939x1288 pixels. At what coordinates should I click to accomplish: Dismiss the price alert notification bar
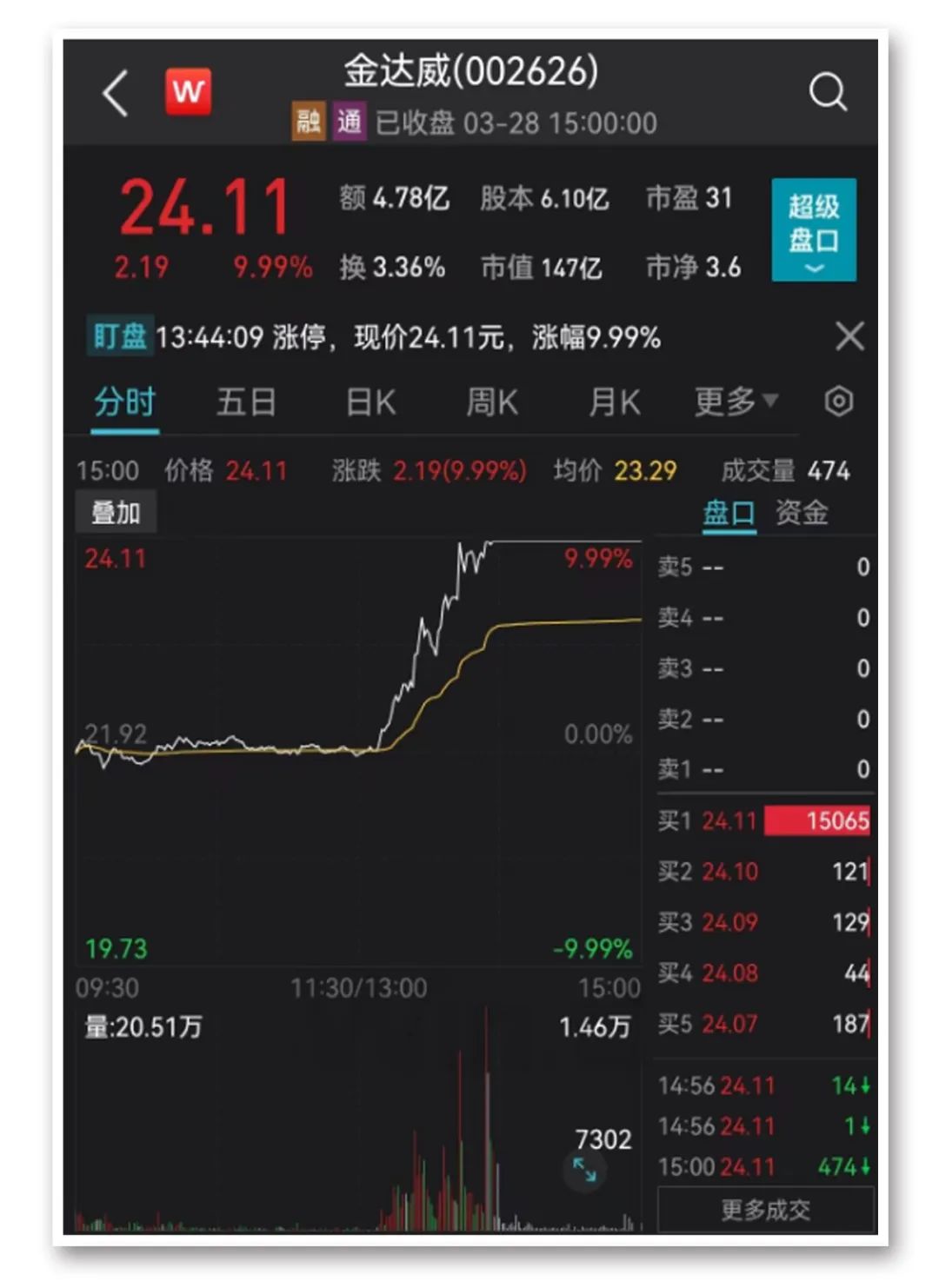coord(849,336)
